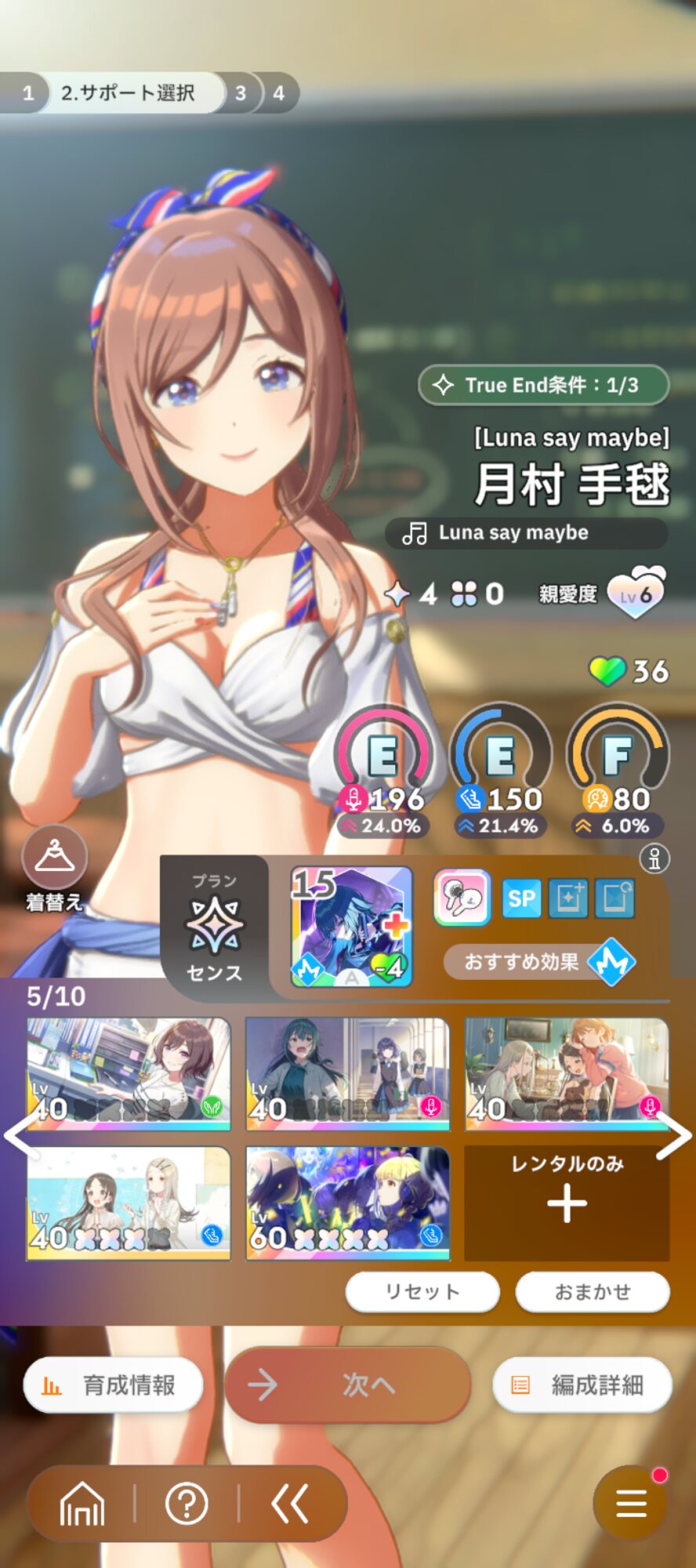Show True End条件 conditions
The image size is (696, 1568).
coord(543,385)
